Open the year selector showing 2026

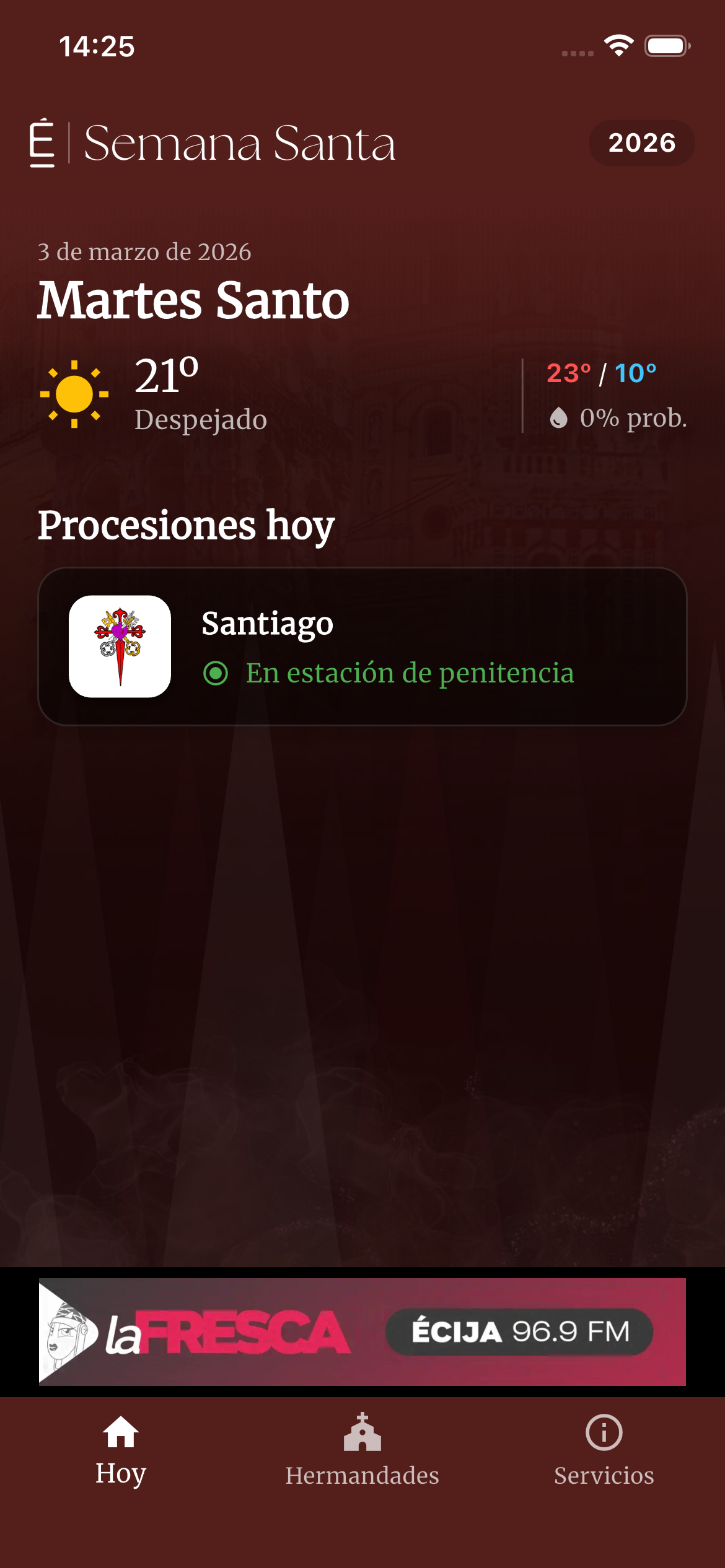(643, 143)
